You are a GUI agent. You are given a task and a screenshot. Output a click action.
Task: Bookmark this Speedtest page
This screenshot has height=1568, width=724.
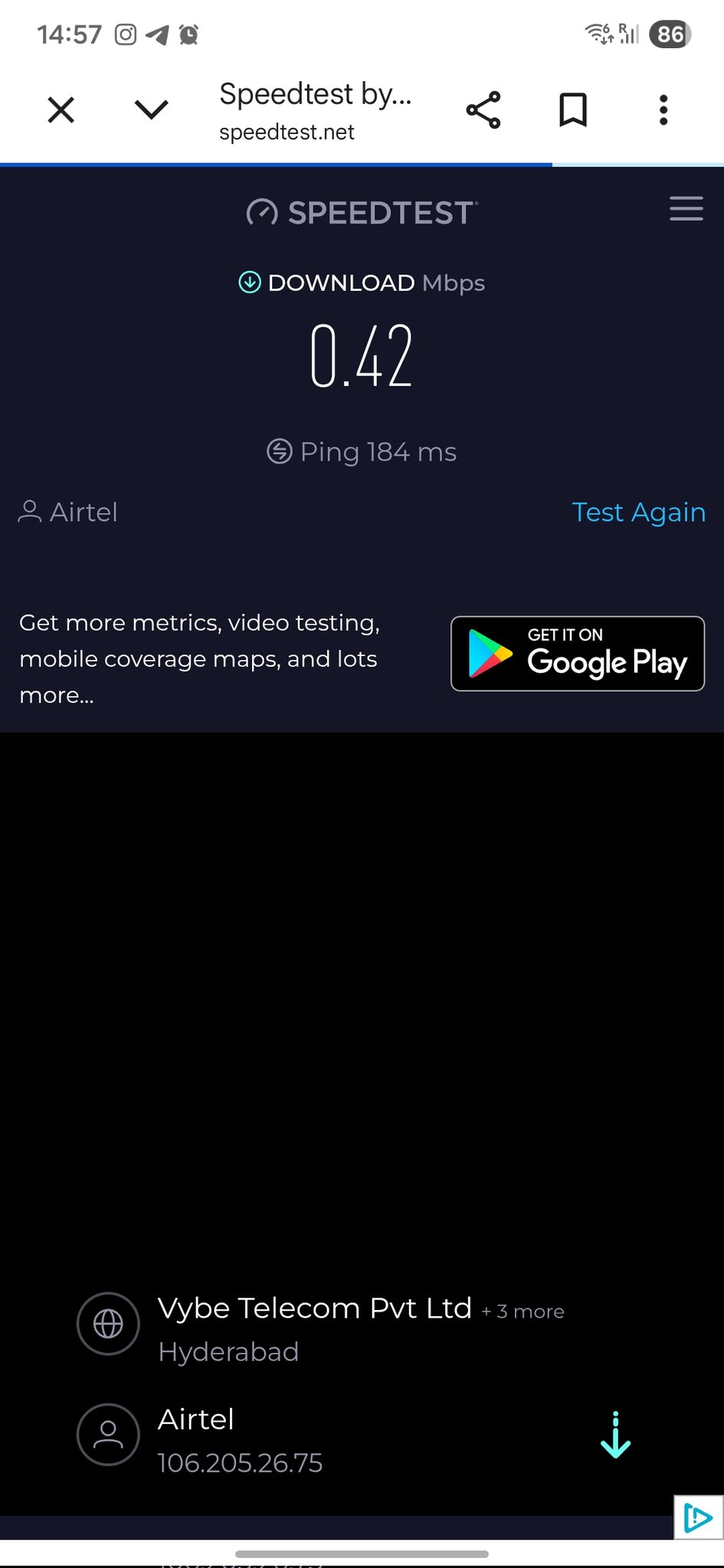(573, 109)
